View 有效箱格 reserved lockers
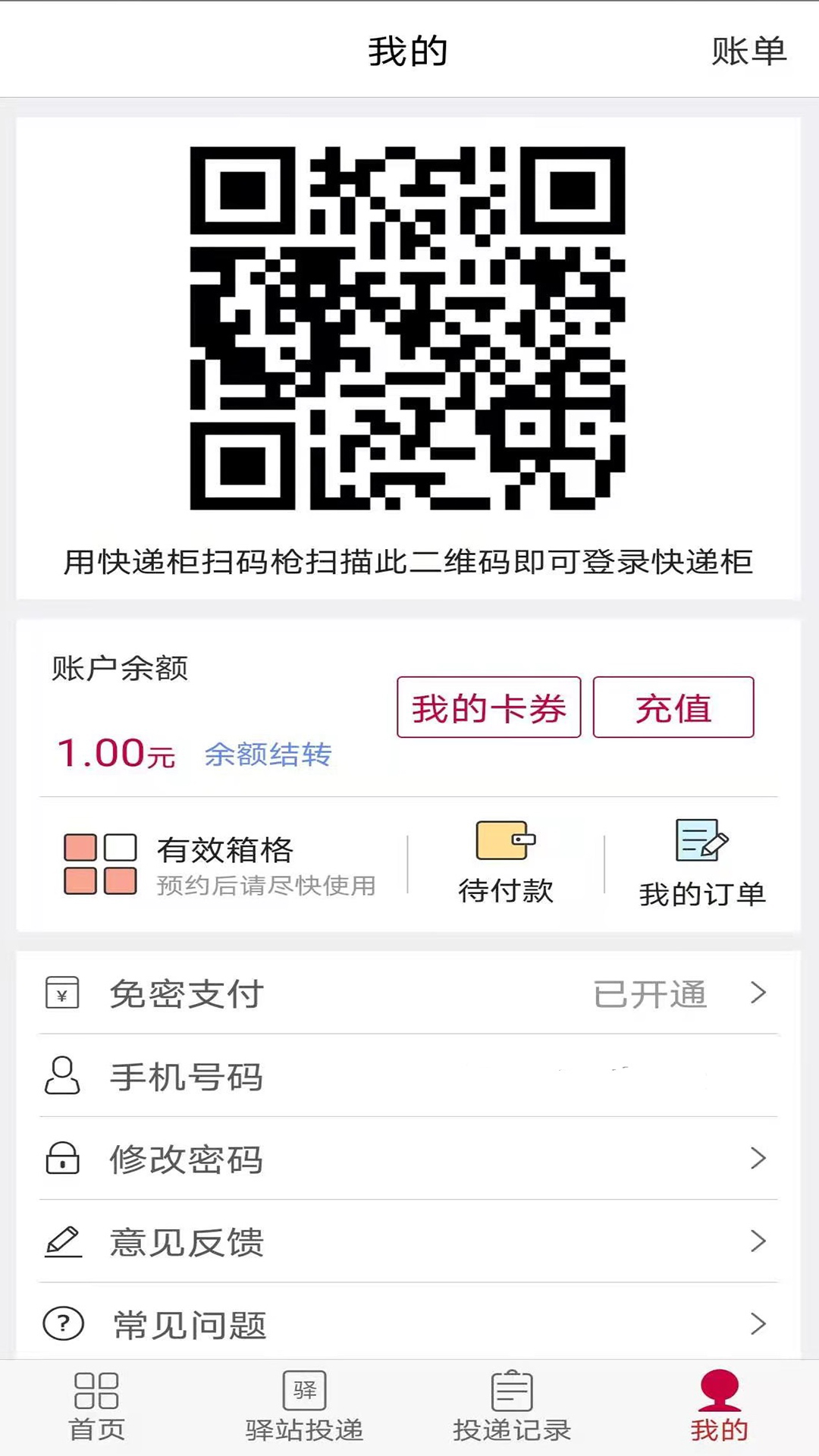The width and height of the screenshot is (819, 1456). pyautogui.click(x=220, y=864)
